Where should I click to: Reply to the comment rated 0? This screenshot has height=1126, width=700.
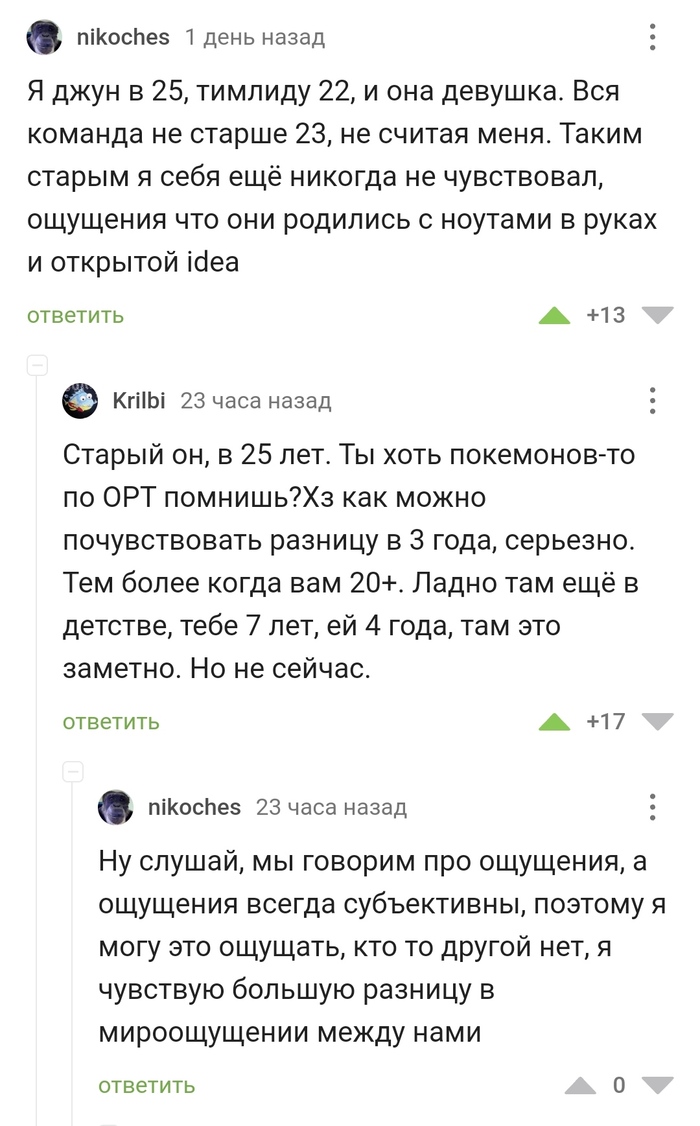tap(147, 1085)
